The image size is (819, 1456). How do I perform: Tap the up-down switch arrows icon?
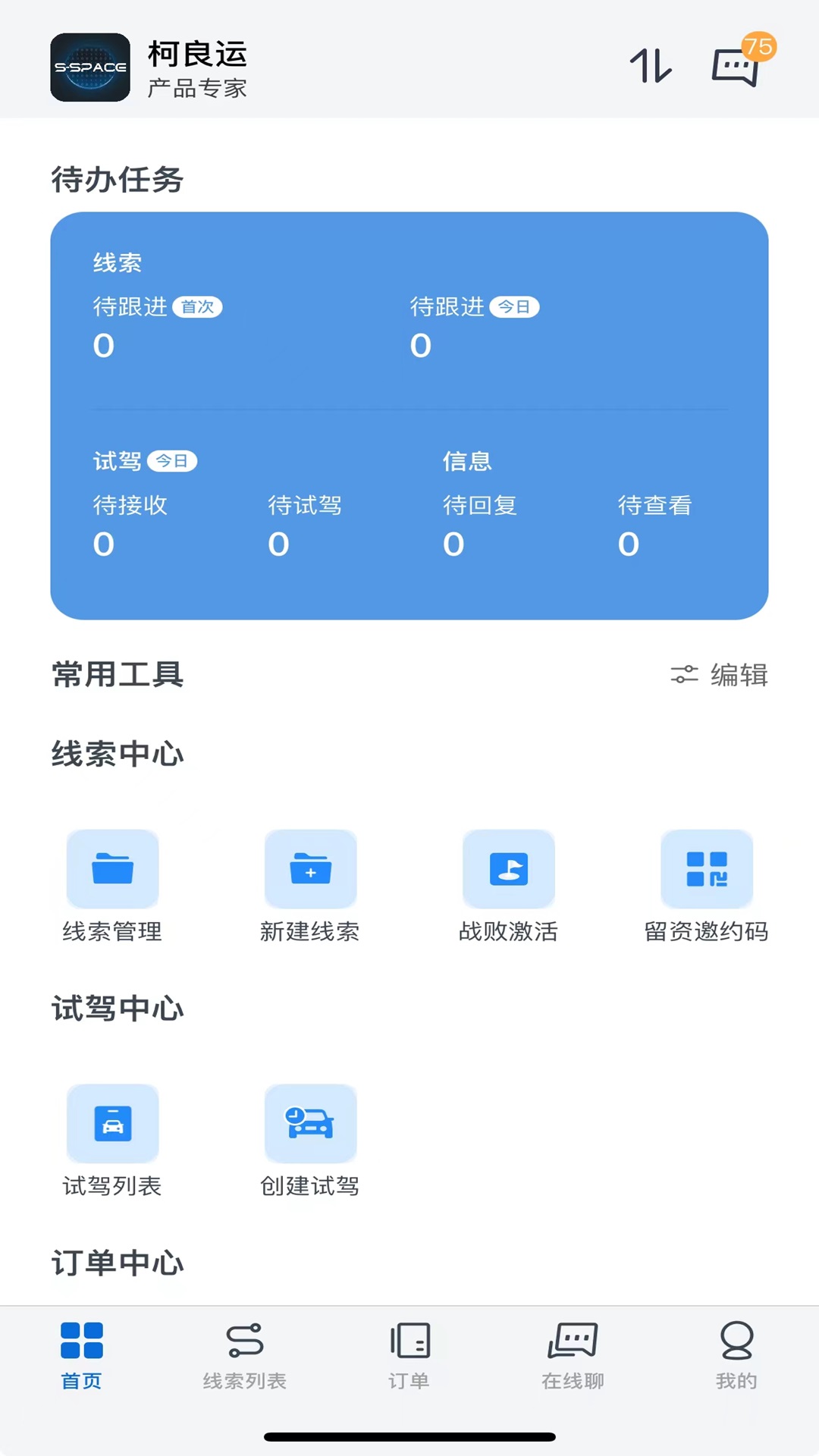pyautogui.click(x=651, y=66)
